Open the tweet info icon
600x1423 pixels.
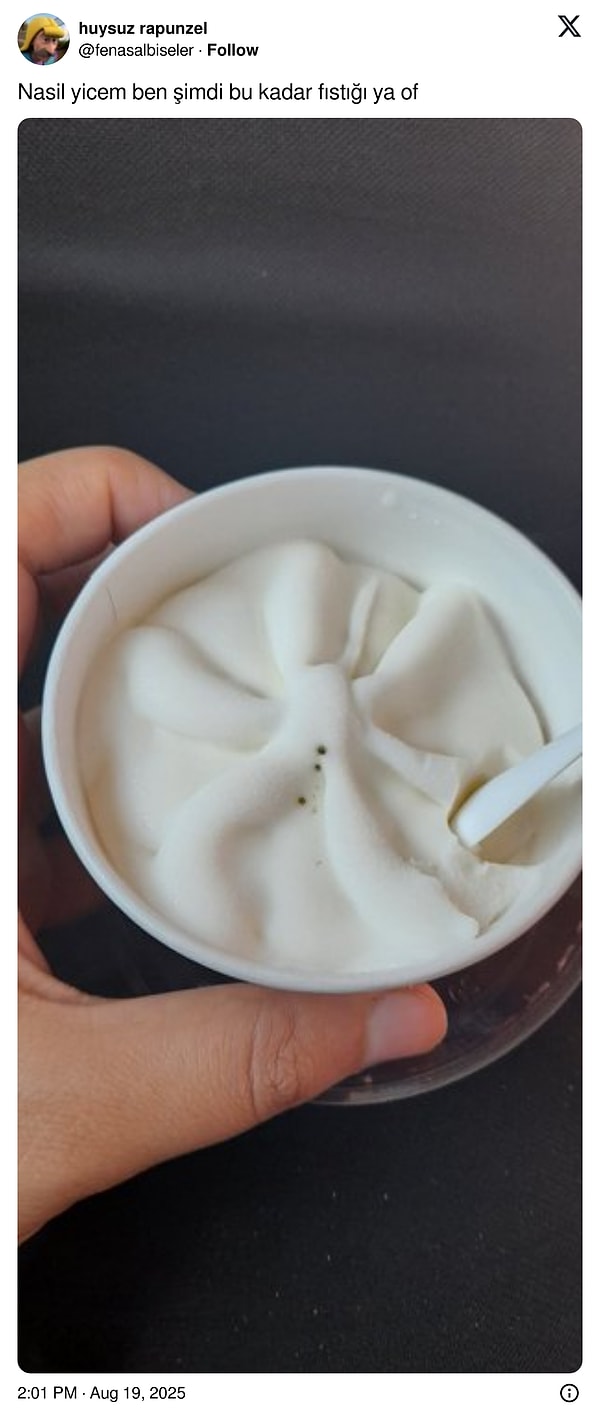coord(569,1393)
